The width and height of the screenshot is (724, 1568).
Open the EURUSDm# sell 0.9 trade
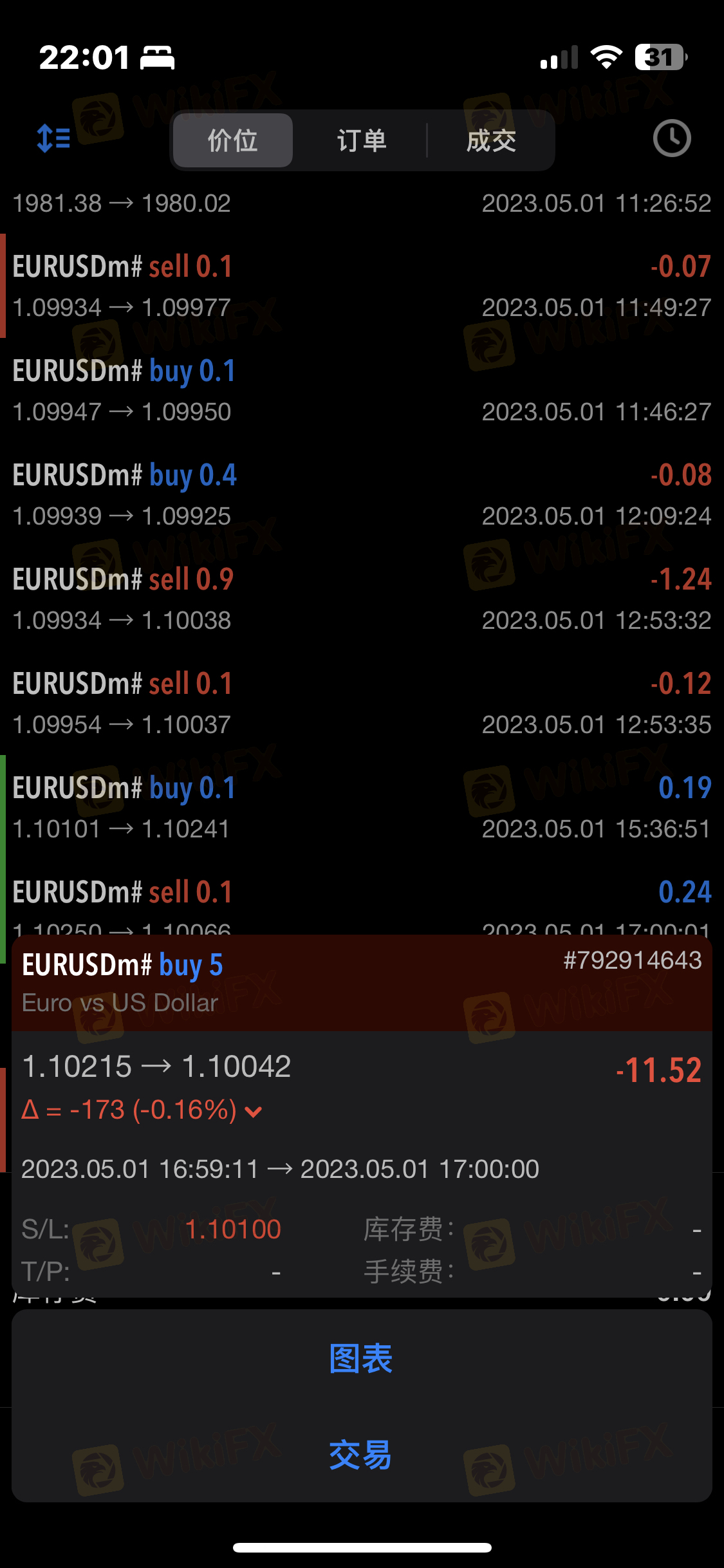[362, 599]
